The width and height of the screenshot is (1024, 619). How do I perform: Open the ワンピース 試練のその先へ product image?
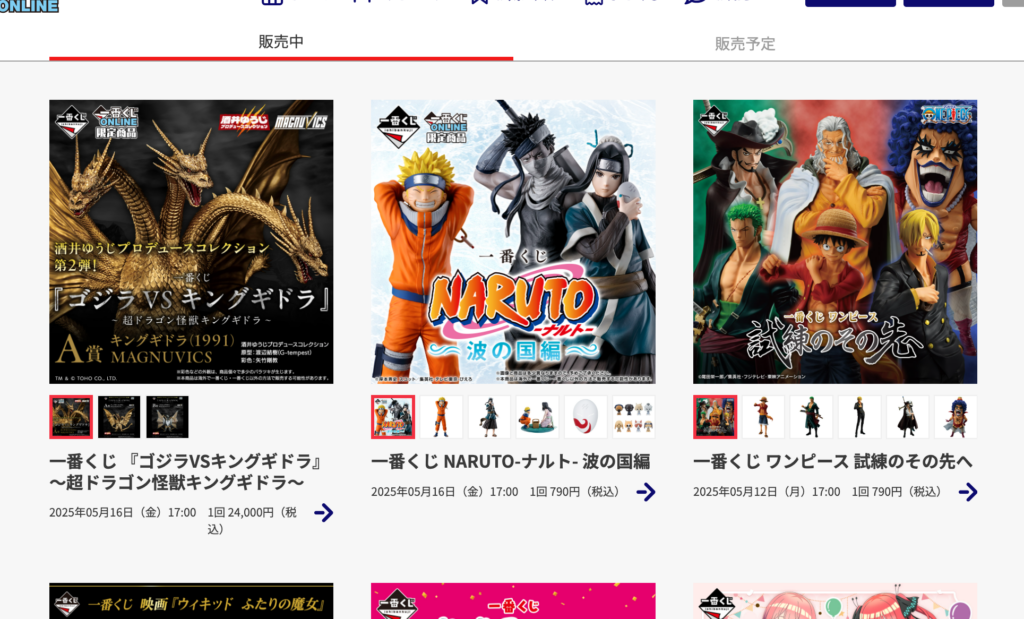pos(835,241)
